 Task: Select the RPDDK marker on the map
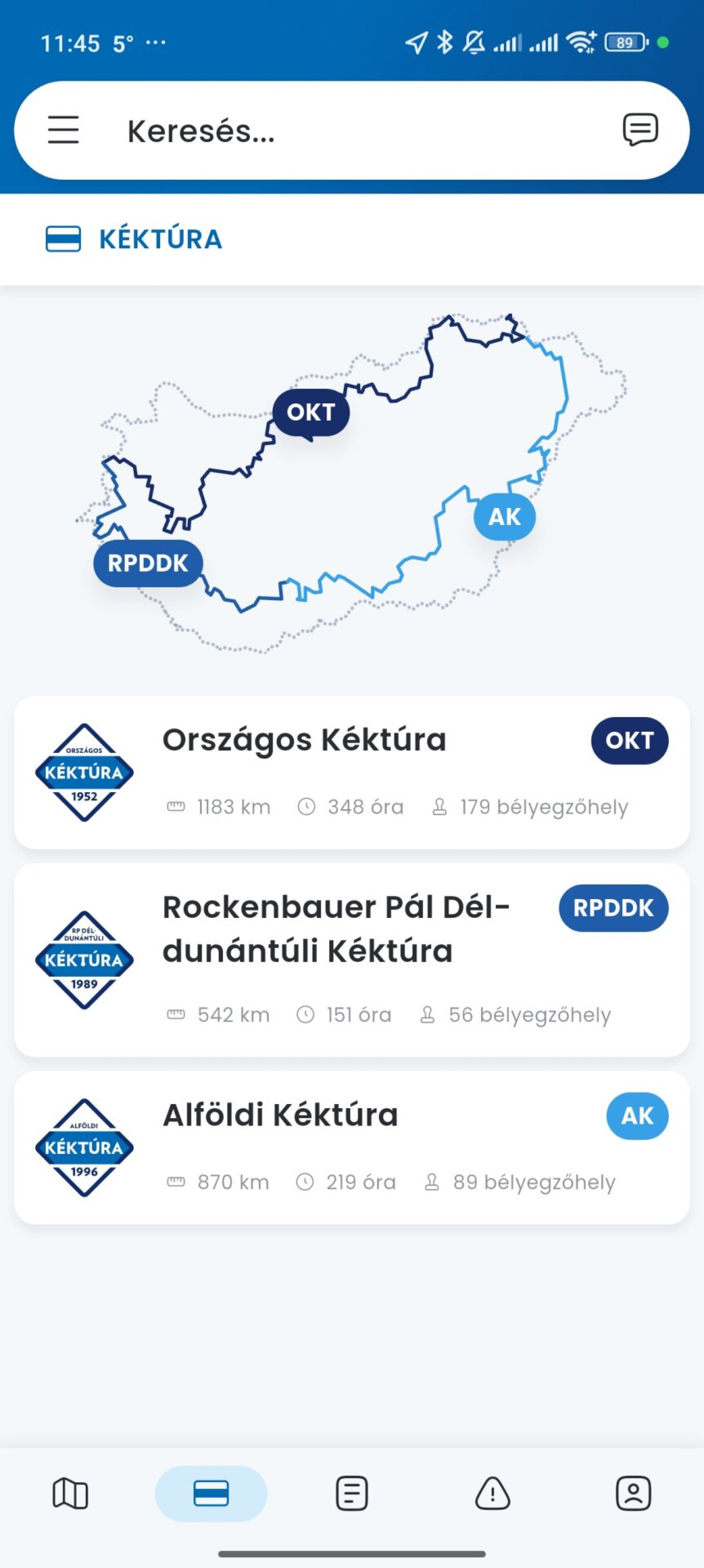tap(148, 563)
